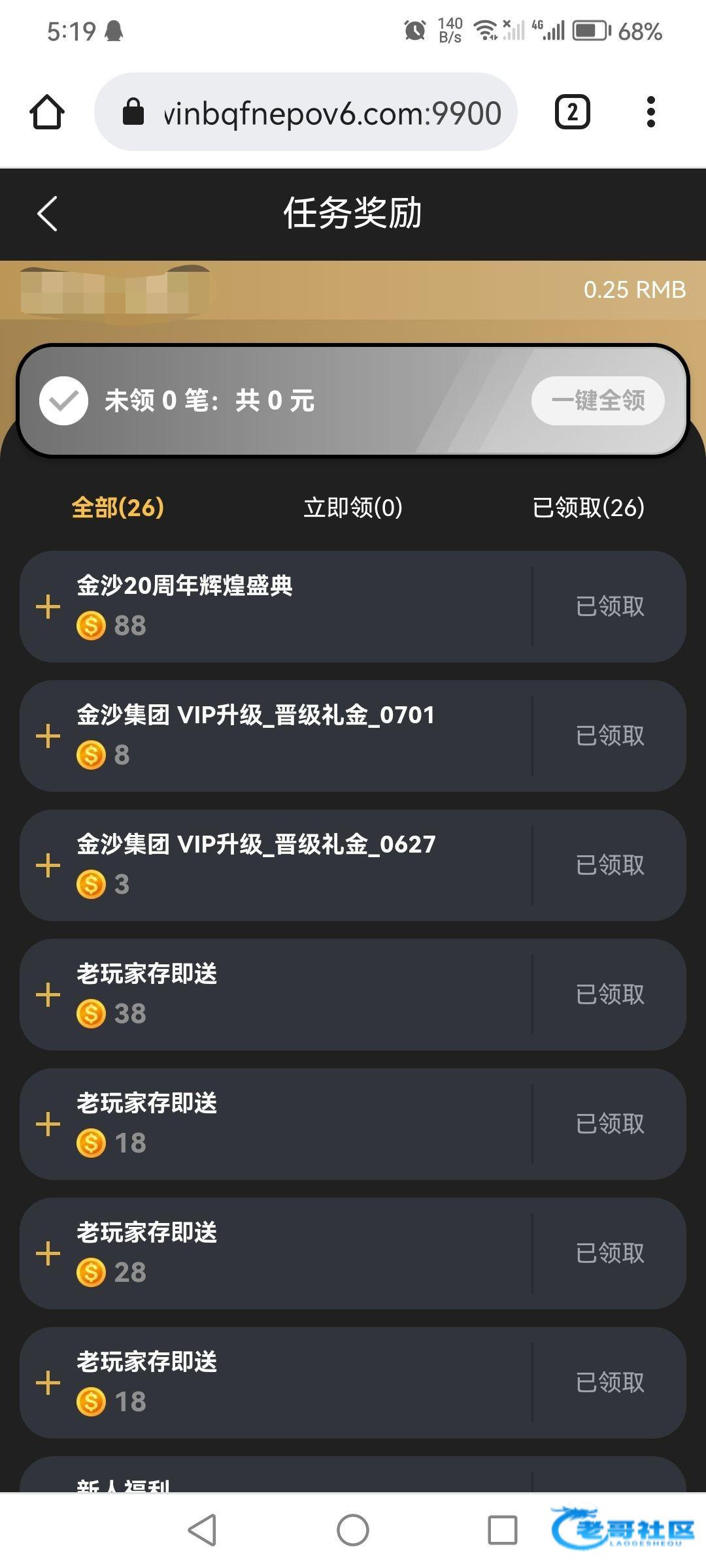The height and width of the screenshot is (1568, 706).
Task: Expand 老玩家存即送 reward of 38
Action: point(48,995)
